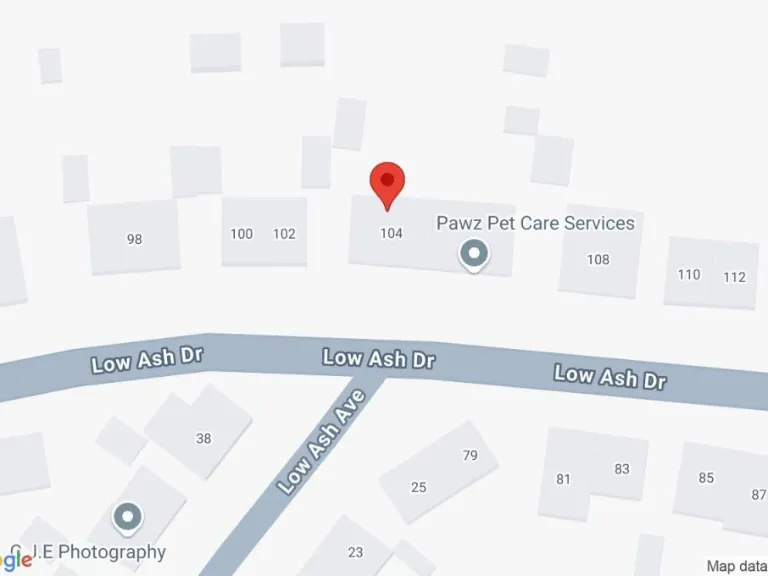Open the C.J.E Photography place marker
The width and height of the screenshot is (768, 576).
[128, 518]
